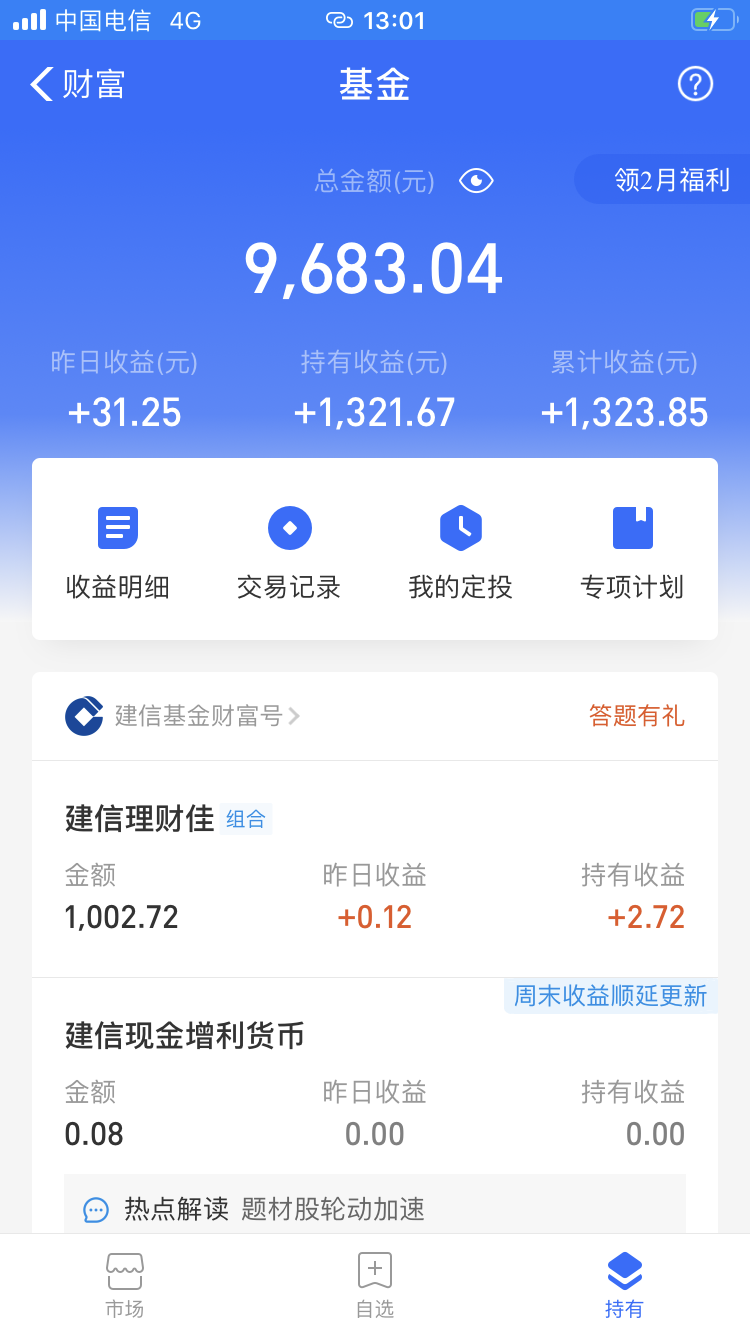Tap the 领2月福利 button
The image size is (750, 1334).
[666, 180]
